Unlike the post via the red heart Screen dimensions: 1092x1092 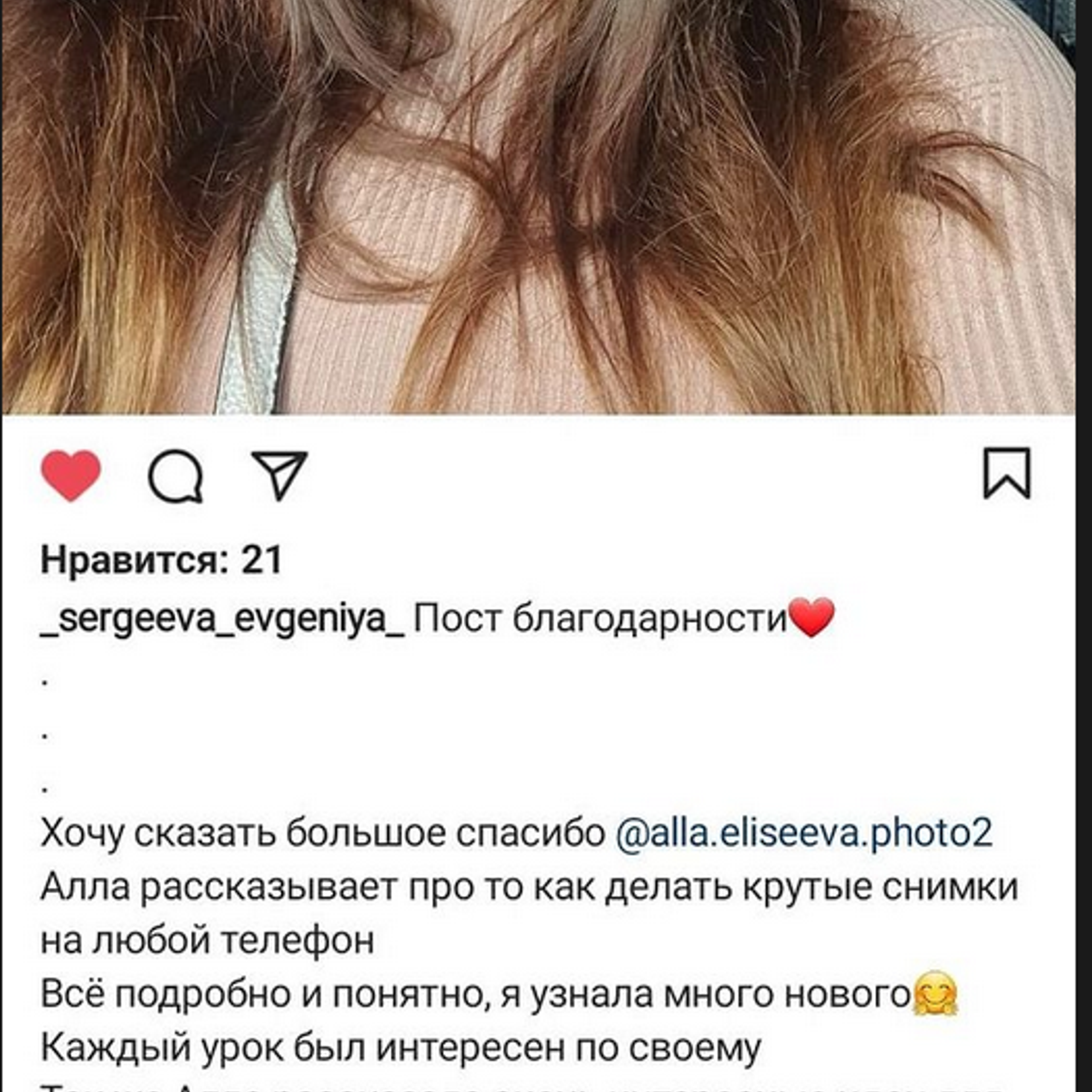click(x=71, y=475)
